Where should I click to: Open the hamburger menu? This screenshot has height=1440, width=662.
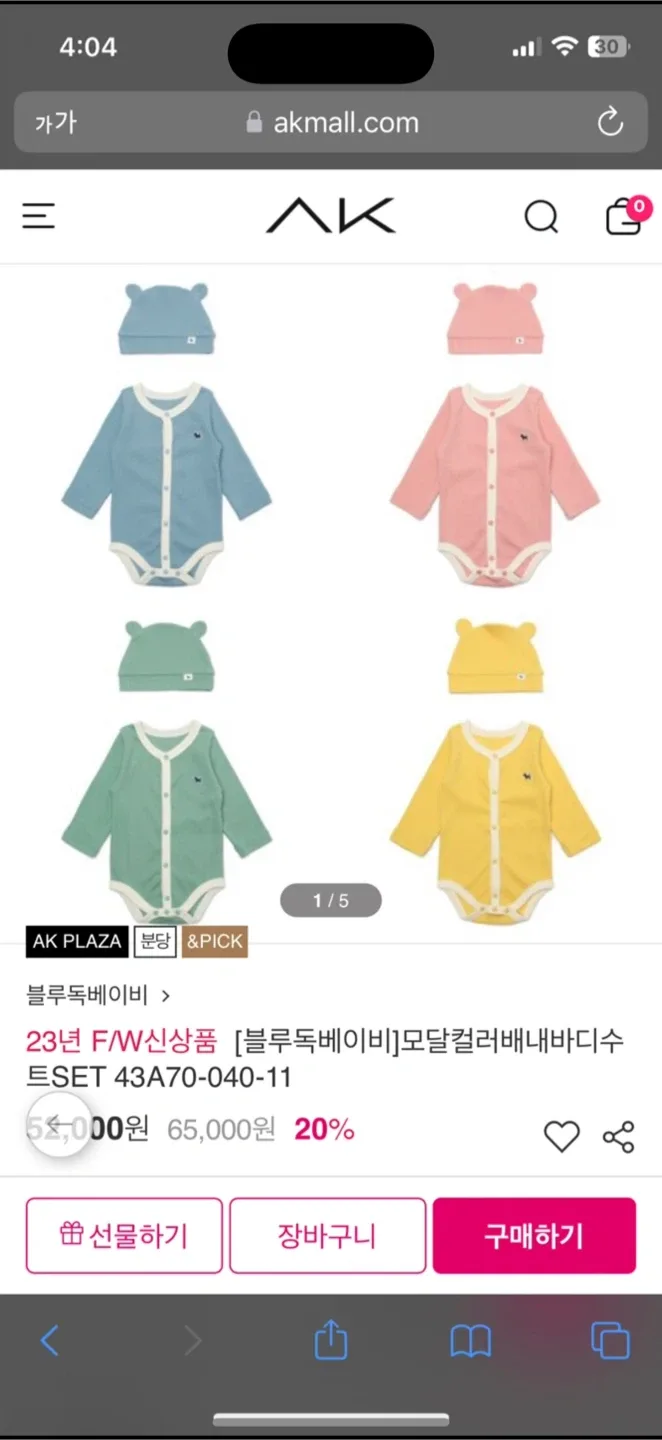[39, 216]
